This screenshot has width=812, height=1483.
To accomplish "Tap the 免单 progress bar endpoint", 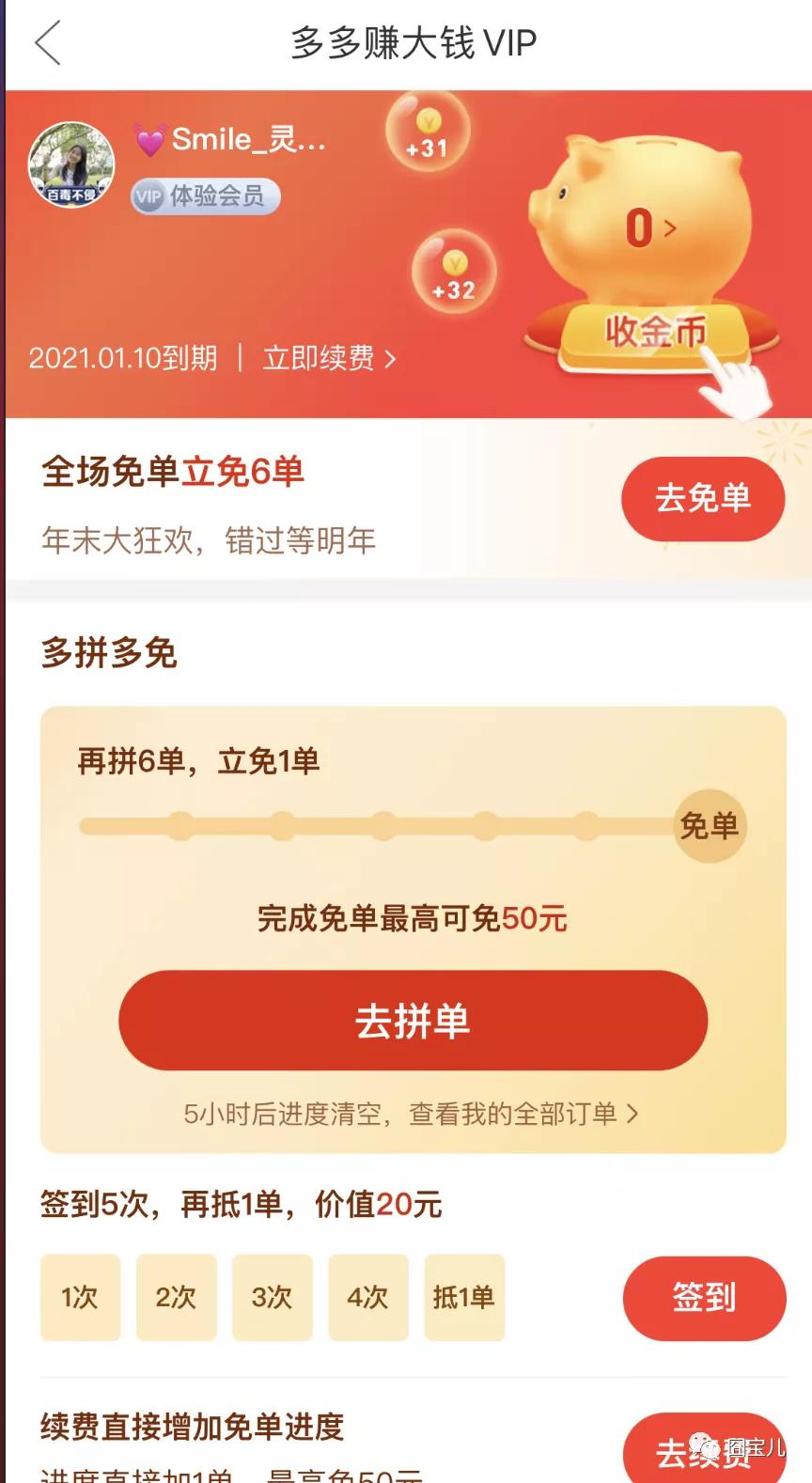I will click(710, 825).
